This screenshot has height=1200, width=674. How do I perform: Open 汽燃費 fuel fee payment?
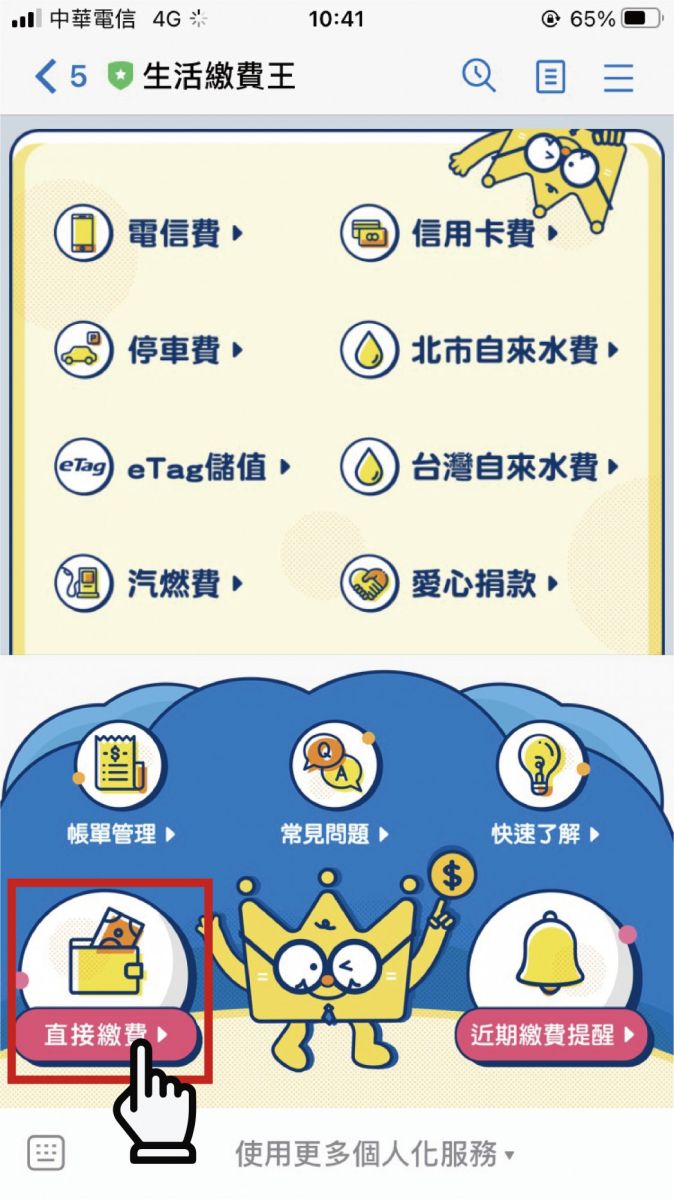point(150,583)
